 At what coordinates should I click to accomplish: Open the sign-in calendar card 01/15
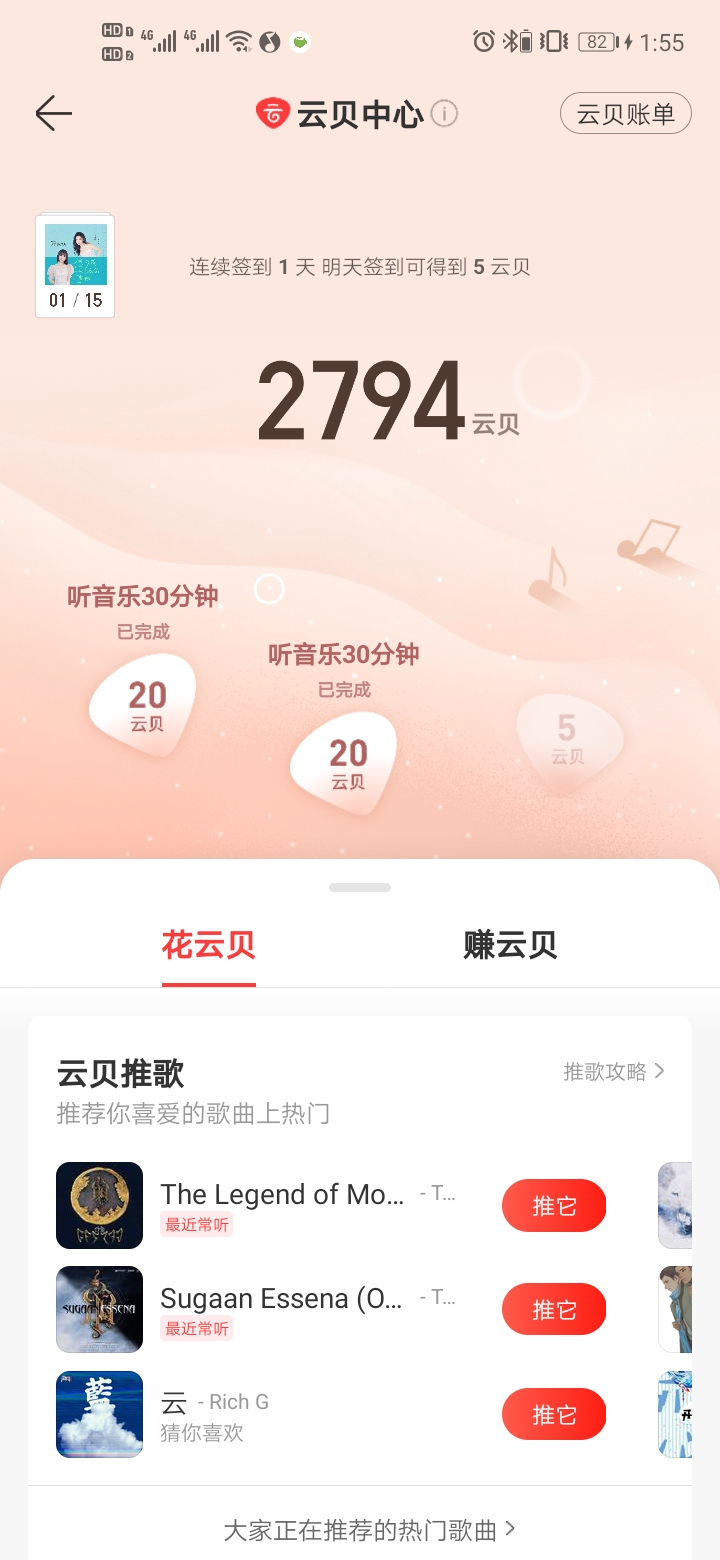pos(75,266)
